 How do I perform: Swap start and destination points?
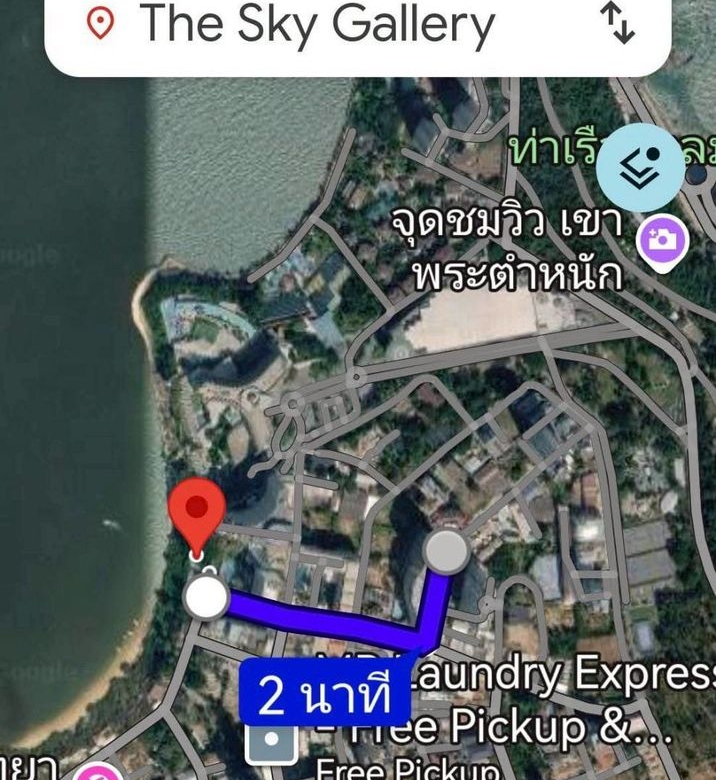point(616,23)
